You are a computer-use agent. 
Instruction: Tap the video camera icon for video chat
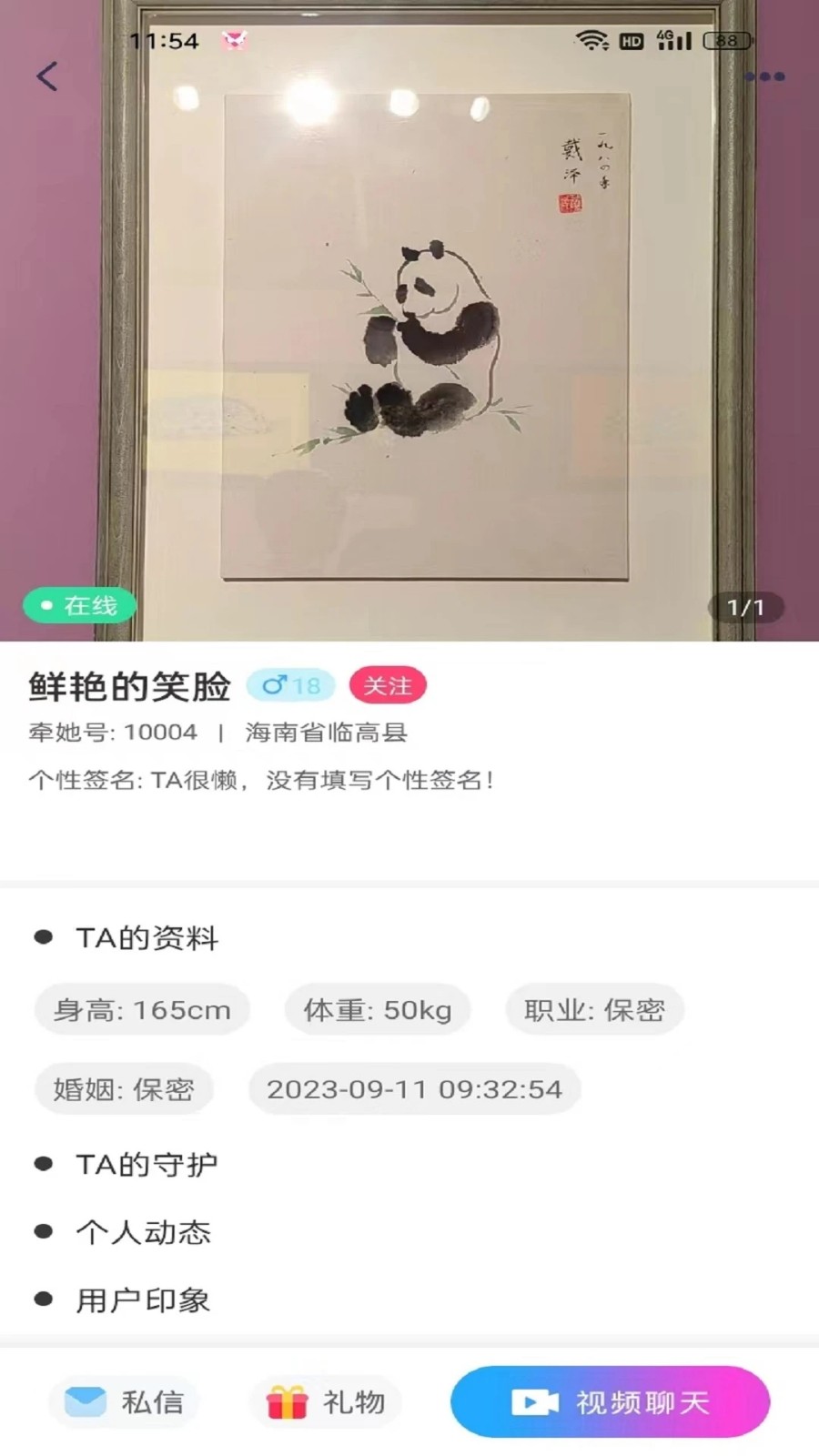(x=537, y=1401)
